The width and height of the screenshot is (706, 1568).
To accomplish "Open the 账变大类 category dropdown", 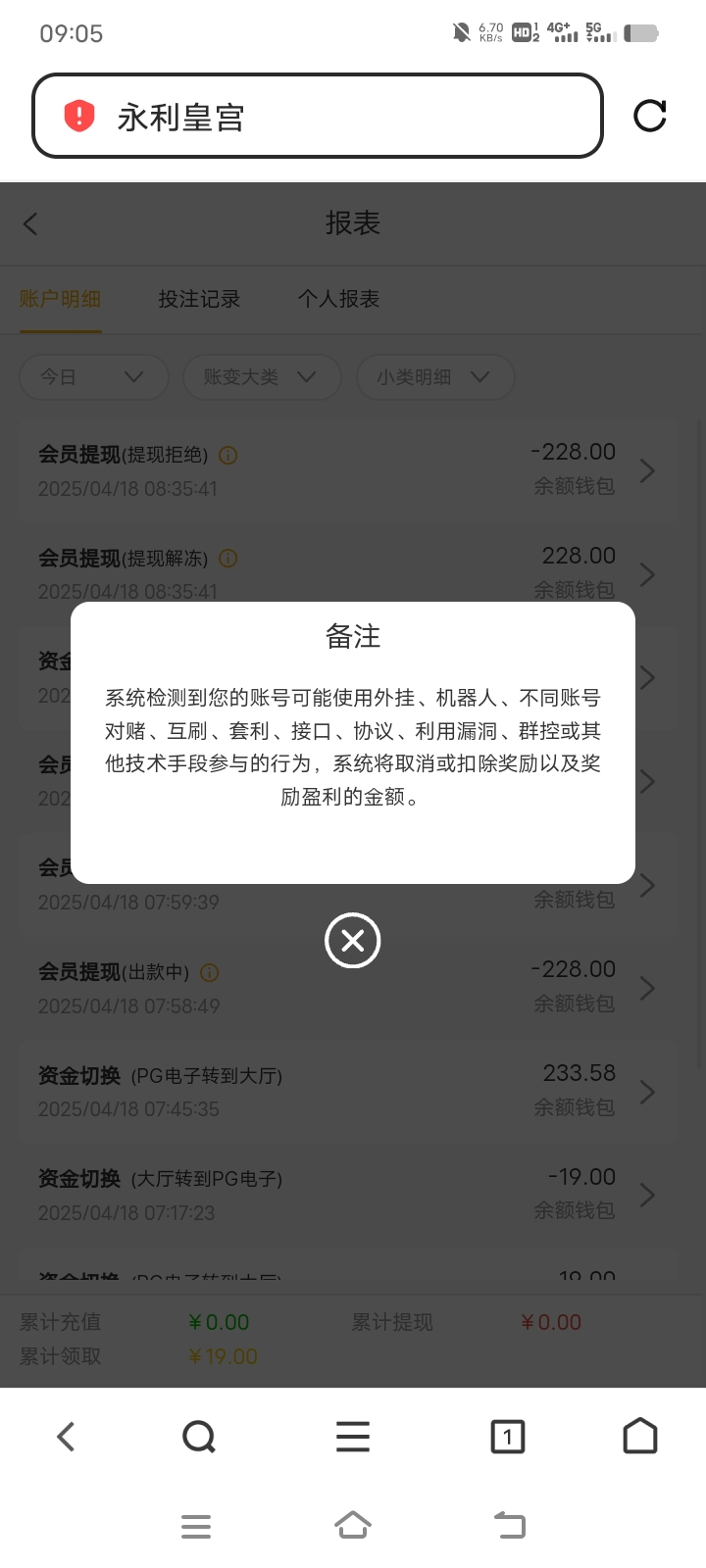I will click(x=262, y=376).
